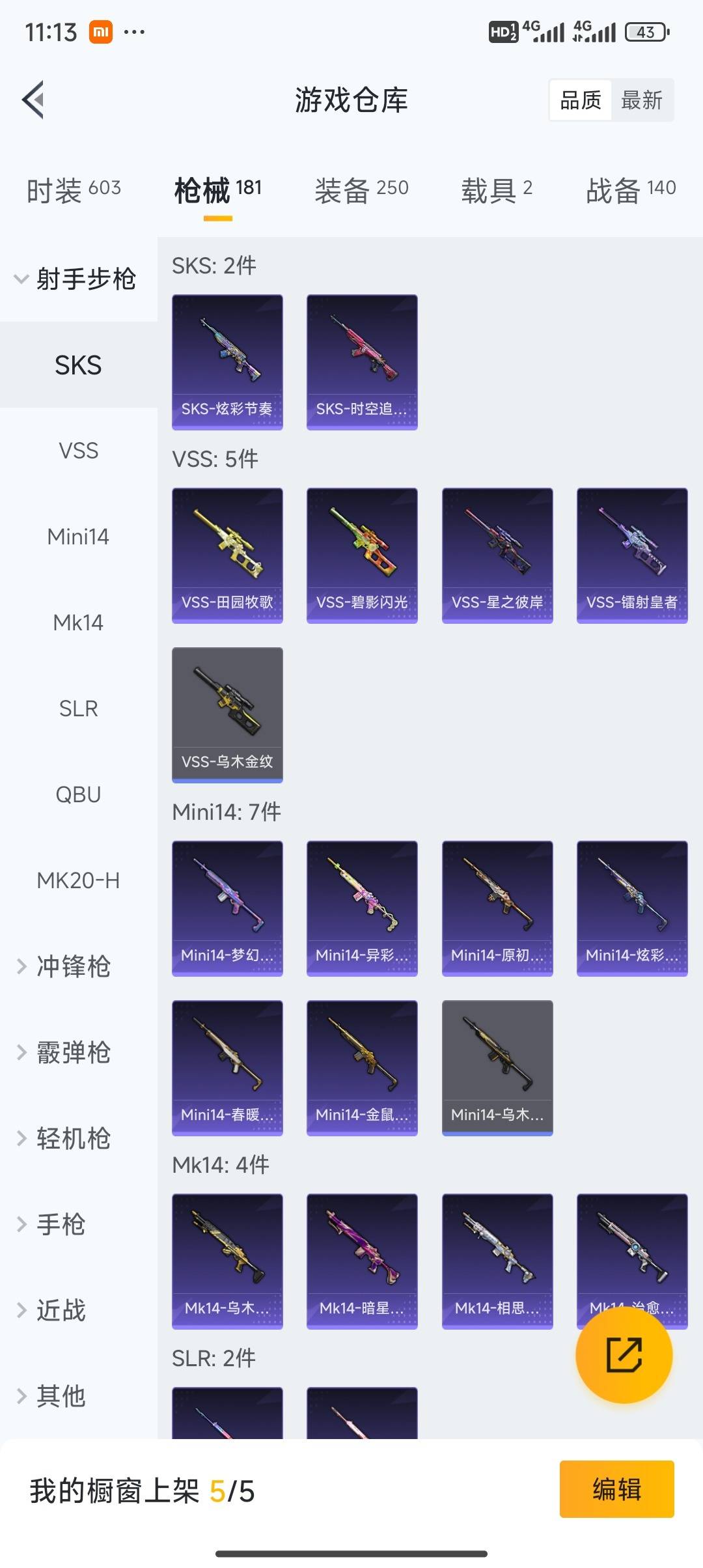Tap the yellow share floating button
Viewport: 703px width, 1568px height.
(624, 1355)
